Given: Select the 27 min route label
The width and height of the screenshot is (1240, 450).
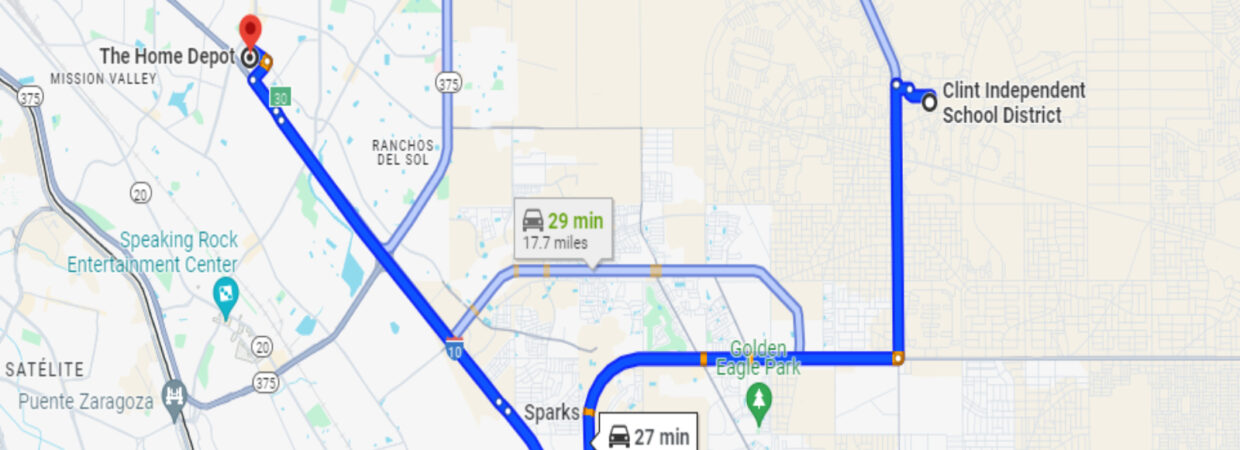Looking at the screenshot, I should pyautogui.click(x=648, y=435).
